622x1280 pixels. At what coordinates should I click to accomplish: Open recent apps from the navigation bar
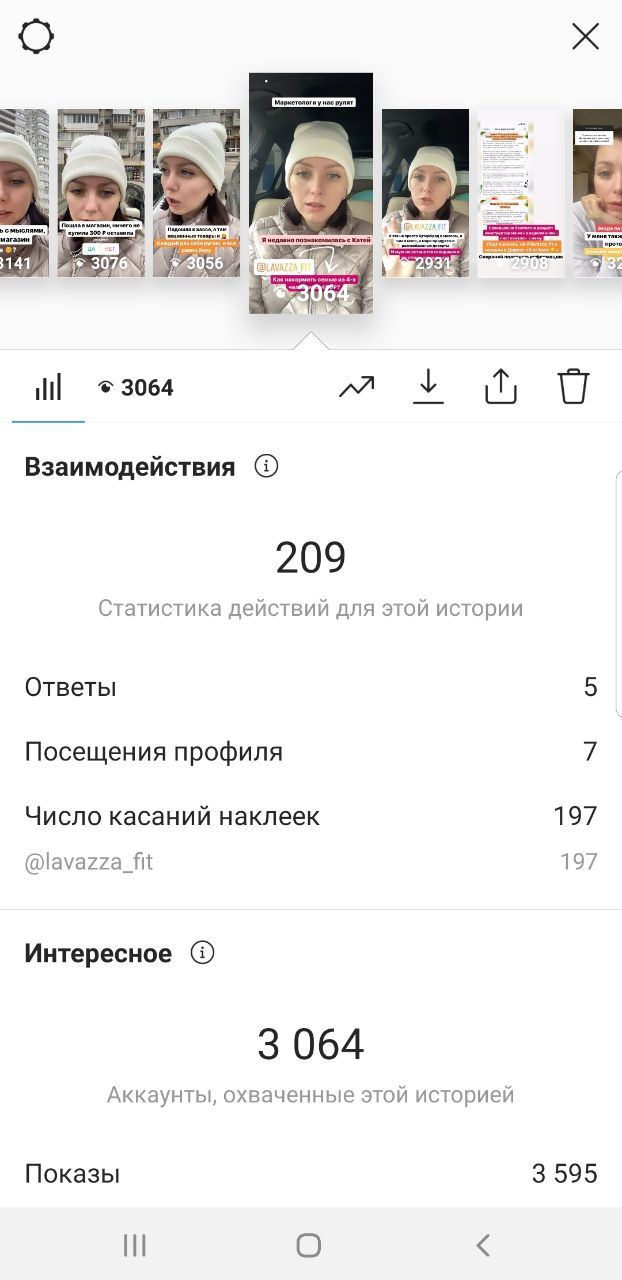click(134, 1245)
